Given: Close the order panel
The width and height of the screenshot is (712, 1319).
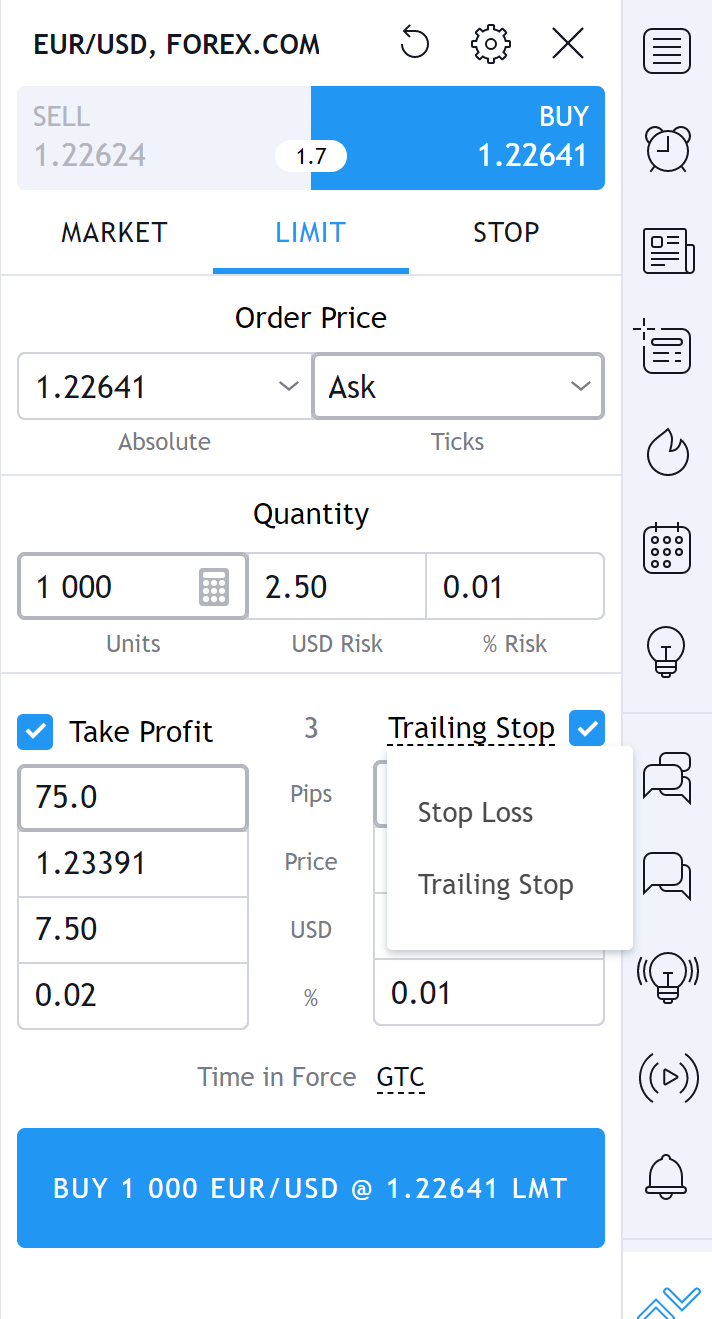Looking at the screenshot, I should point(568,43).
